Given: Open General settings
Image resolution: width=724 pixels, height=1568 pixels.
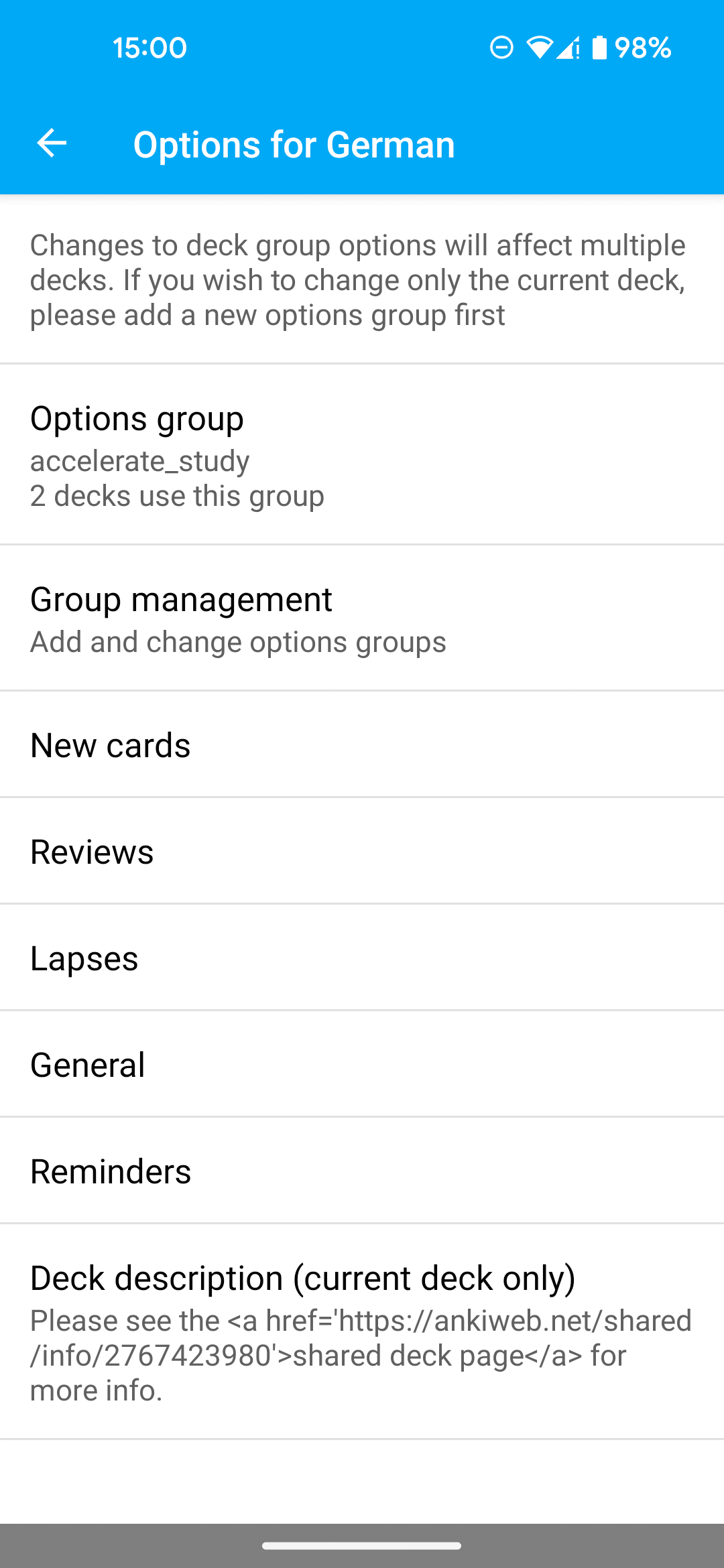Looking at the screenshot, I should (x=362, y=1064).
